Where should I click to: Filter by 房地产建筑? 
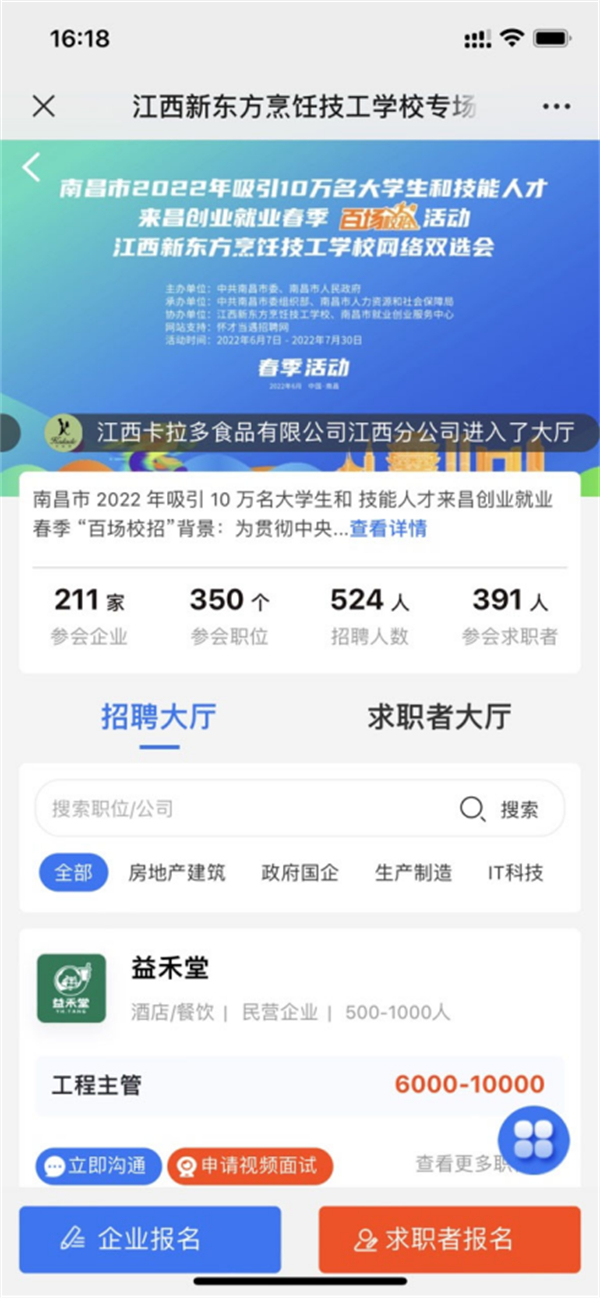(177, 872)
